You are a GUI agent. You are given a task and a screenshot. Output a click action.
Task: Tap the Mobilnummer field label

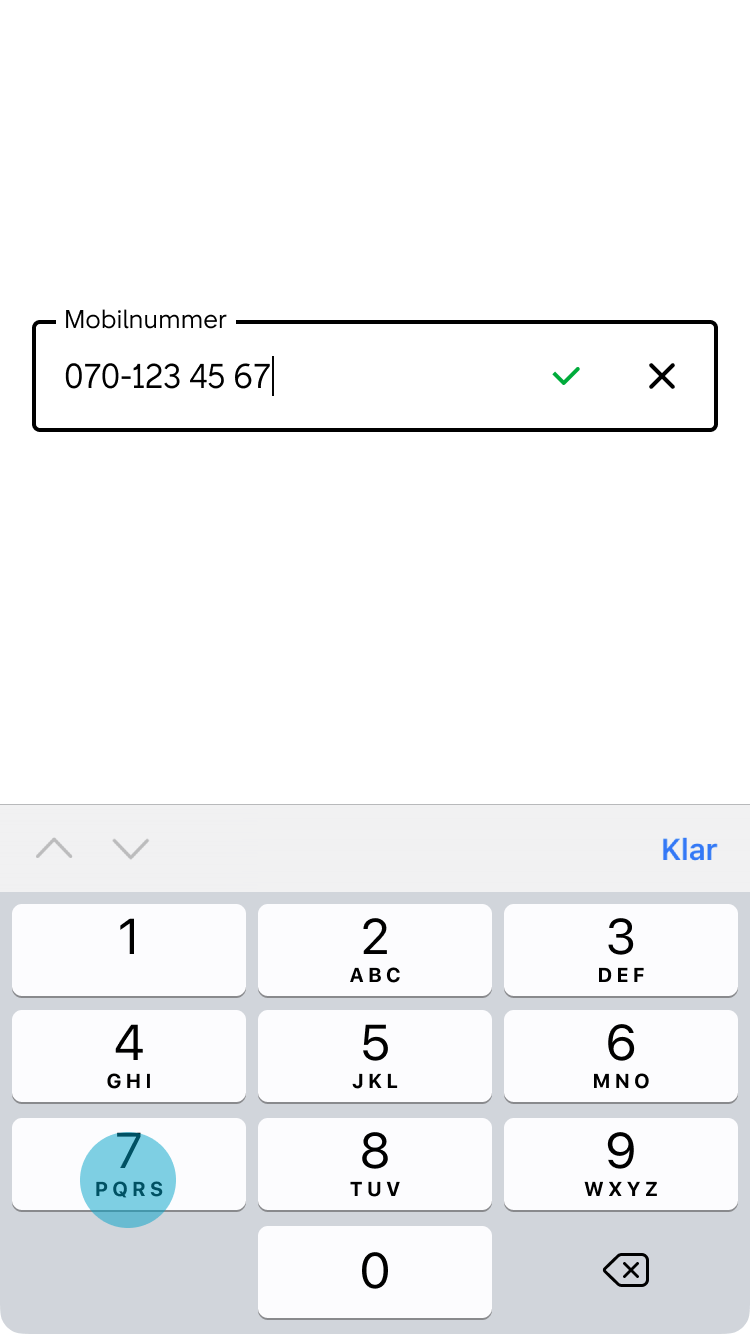coord(144,319)
